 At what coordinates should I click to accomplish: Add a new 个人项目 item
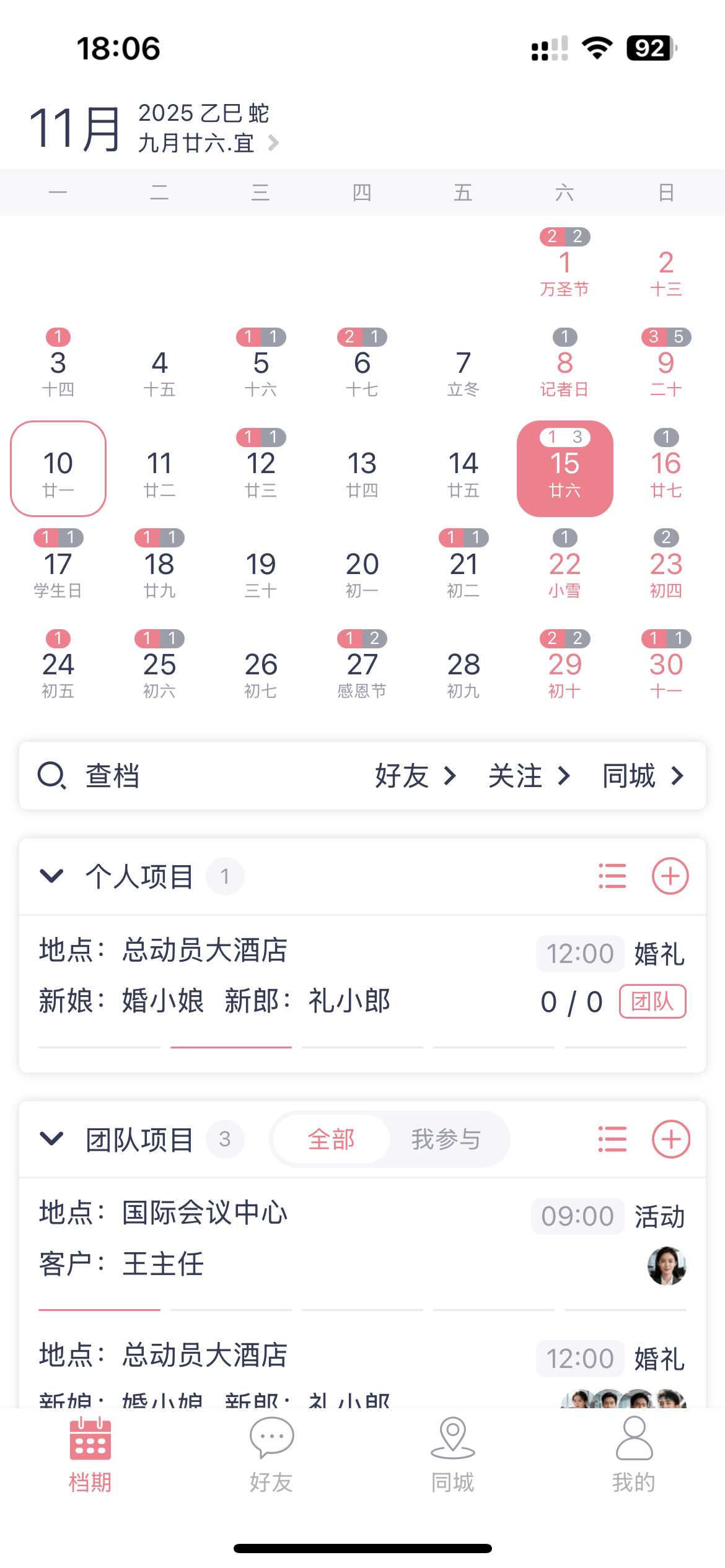(670, 876)
